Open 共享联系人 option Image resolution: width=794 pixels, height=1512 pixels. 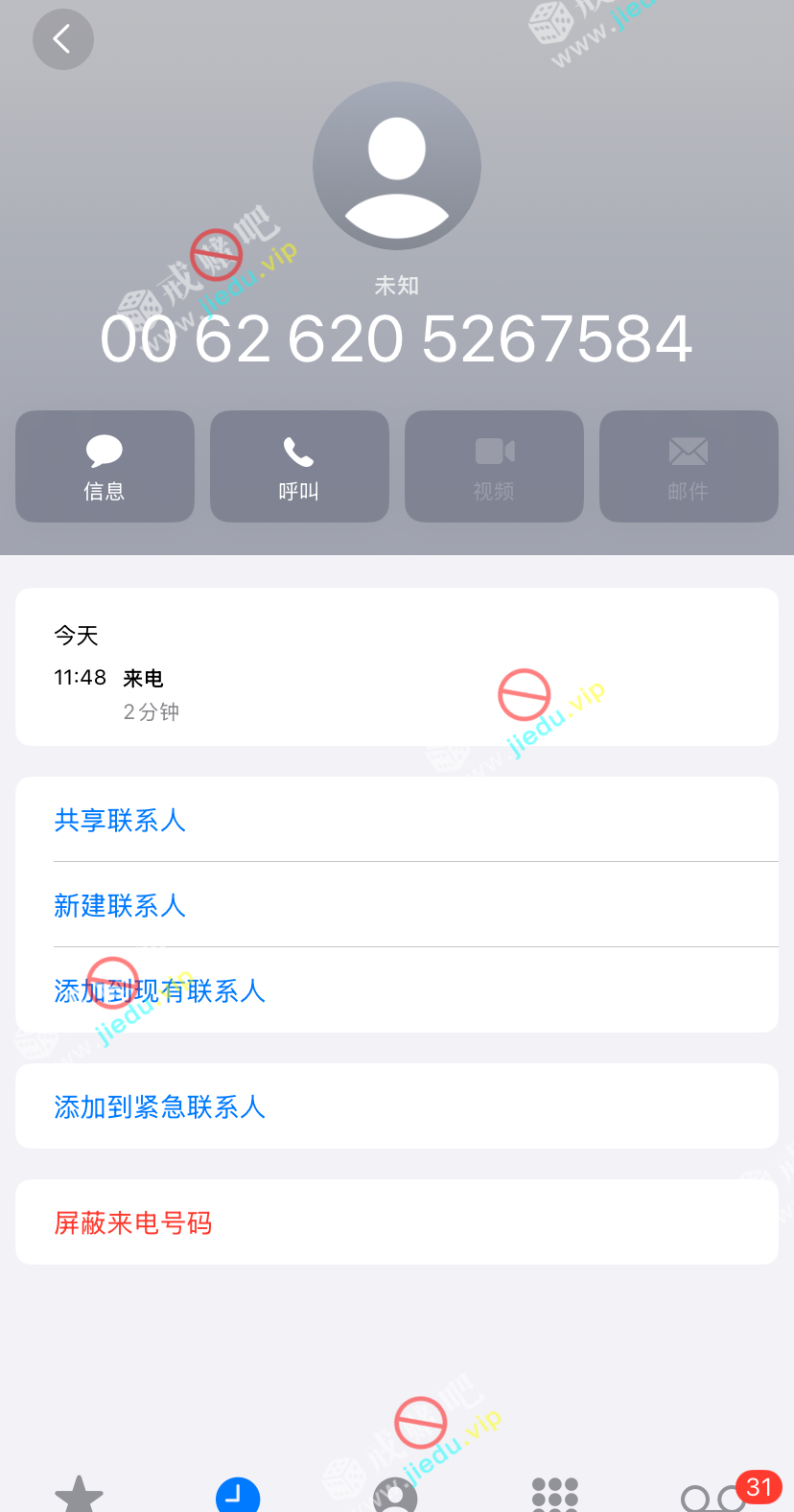(x=120, y=820)
